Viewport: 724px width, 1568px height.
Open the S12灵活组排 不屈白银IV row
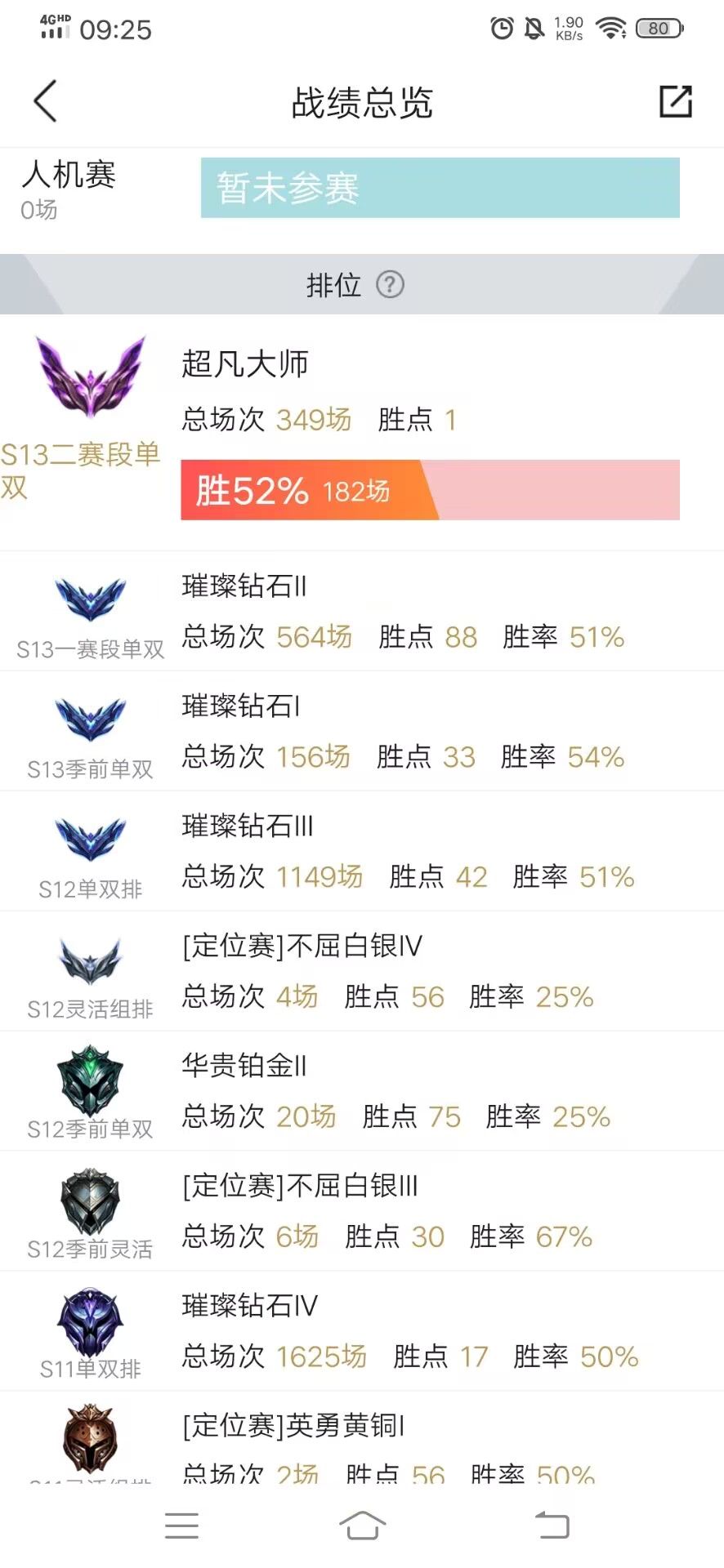[x=362, y=971]
